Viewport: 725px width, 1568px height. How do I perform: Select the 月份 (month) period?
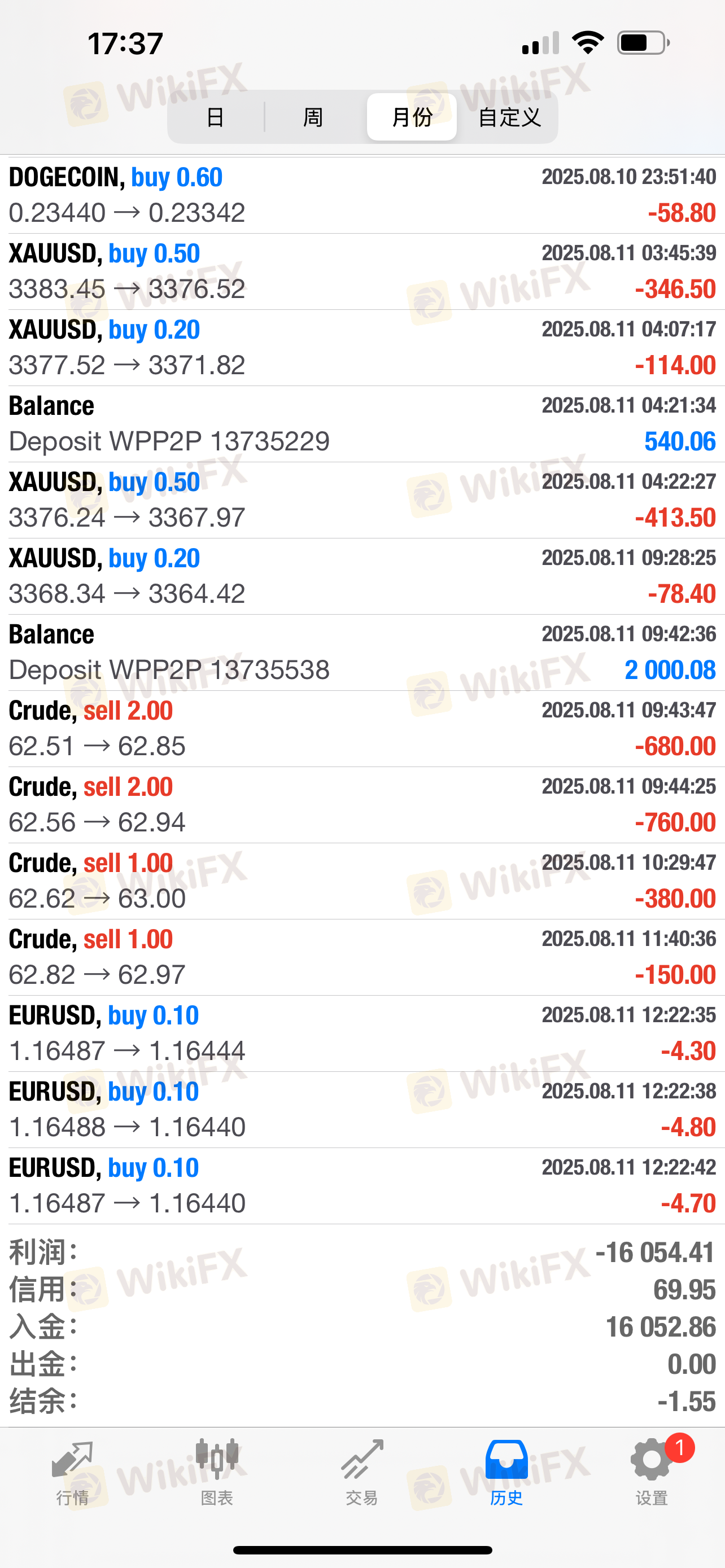pyautogui.click(x=412, y=117)
